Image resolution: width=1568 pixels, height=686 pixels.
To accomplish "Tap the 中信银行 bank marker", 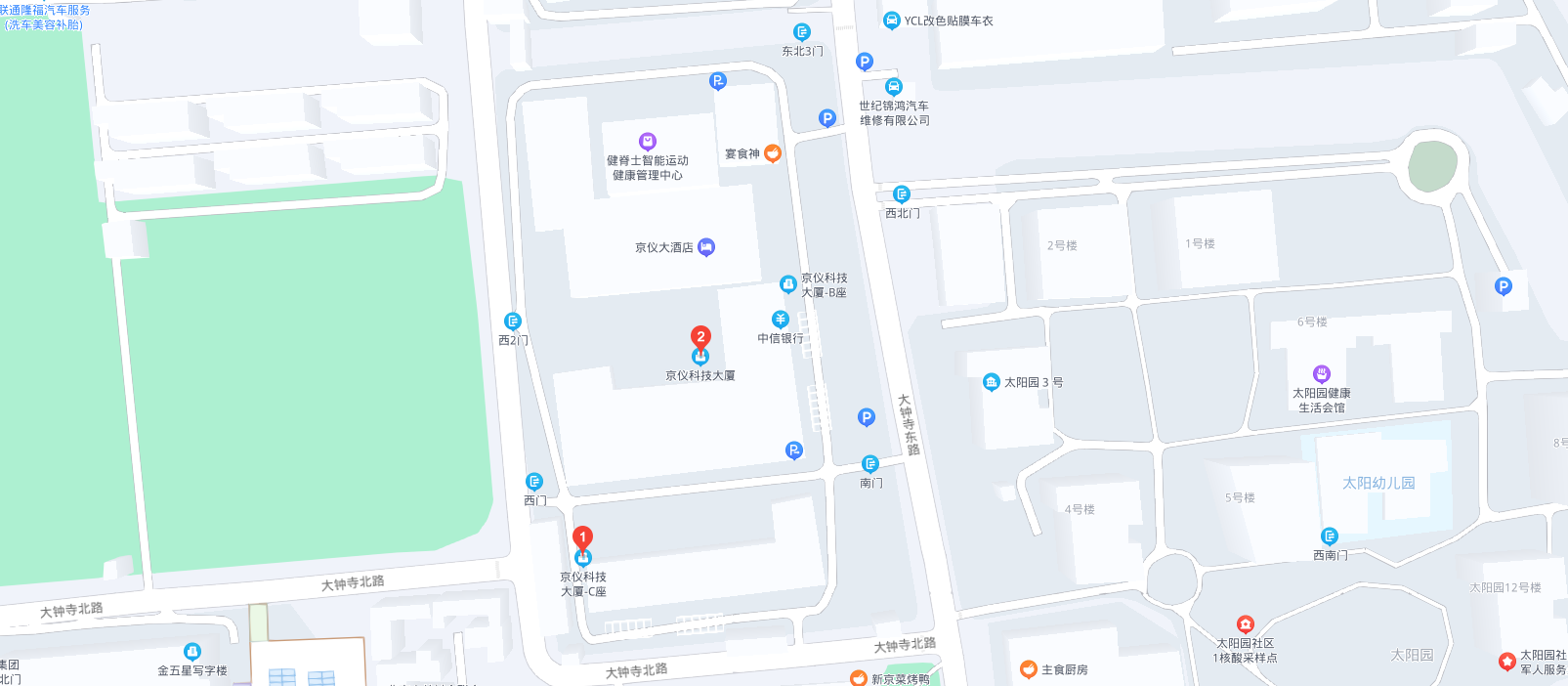I will click(780, 320).
